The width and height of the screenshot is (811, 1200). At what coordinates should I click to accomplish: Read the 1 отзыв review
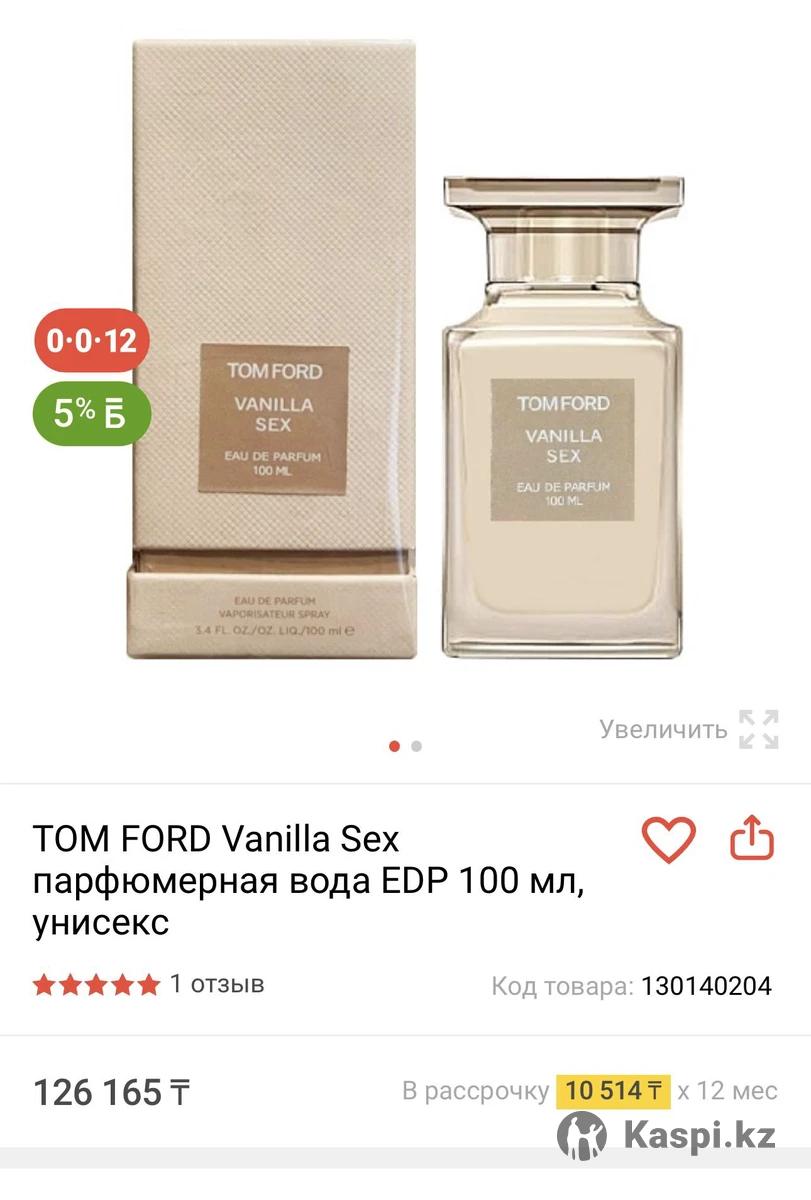[x=217, y=984]
